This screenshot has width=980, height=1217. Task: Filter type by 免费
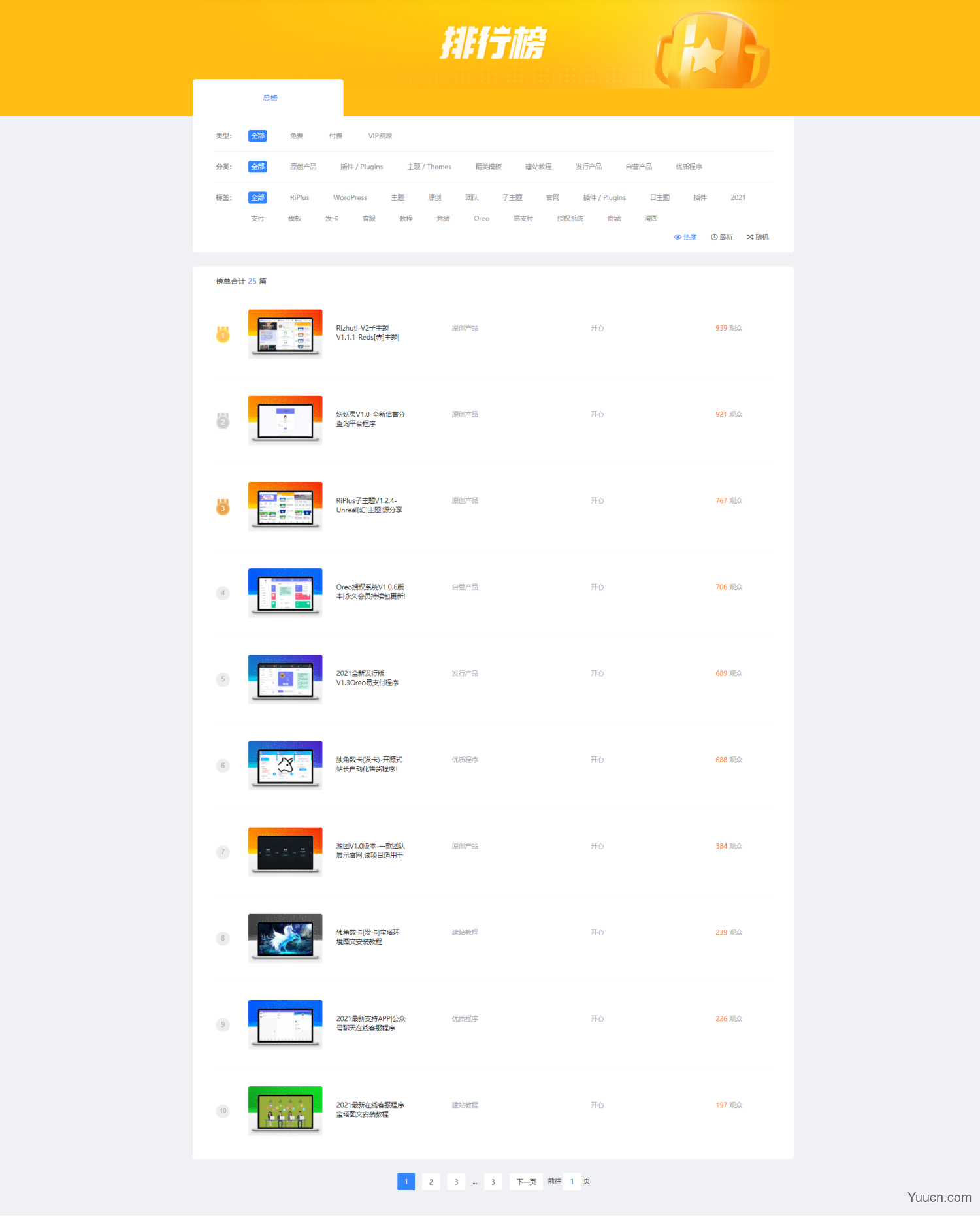[x=297, y=136]
